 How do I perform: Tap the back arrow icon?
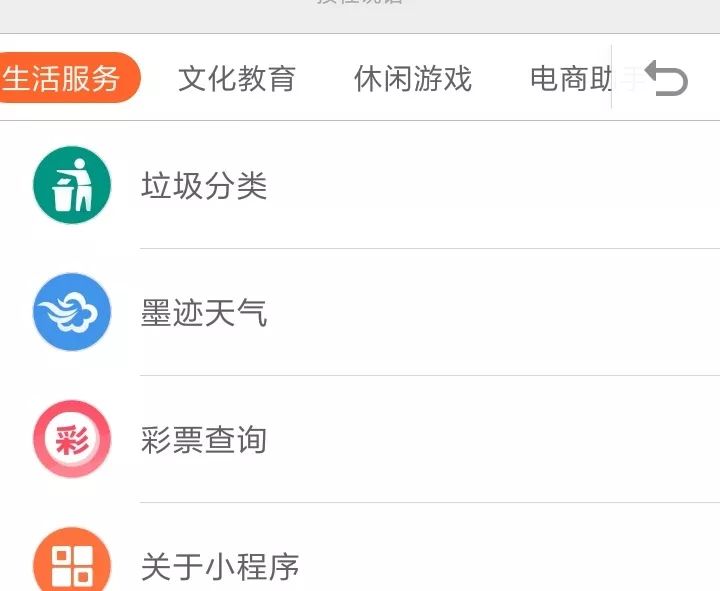coord(666,78)
